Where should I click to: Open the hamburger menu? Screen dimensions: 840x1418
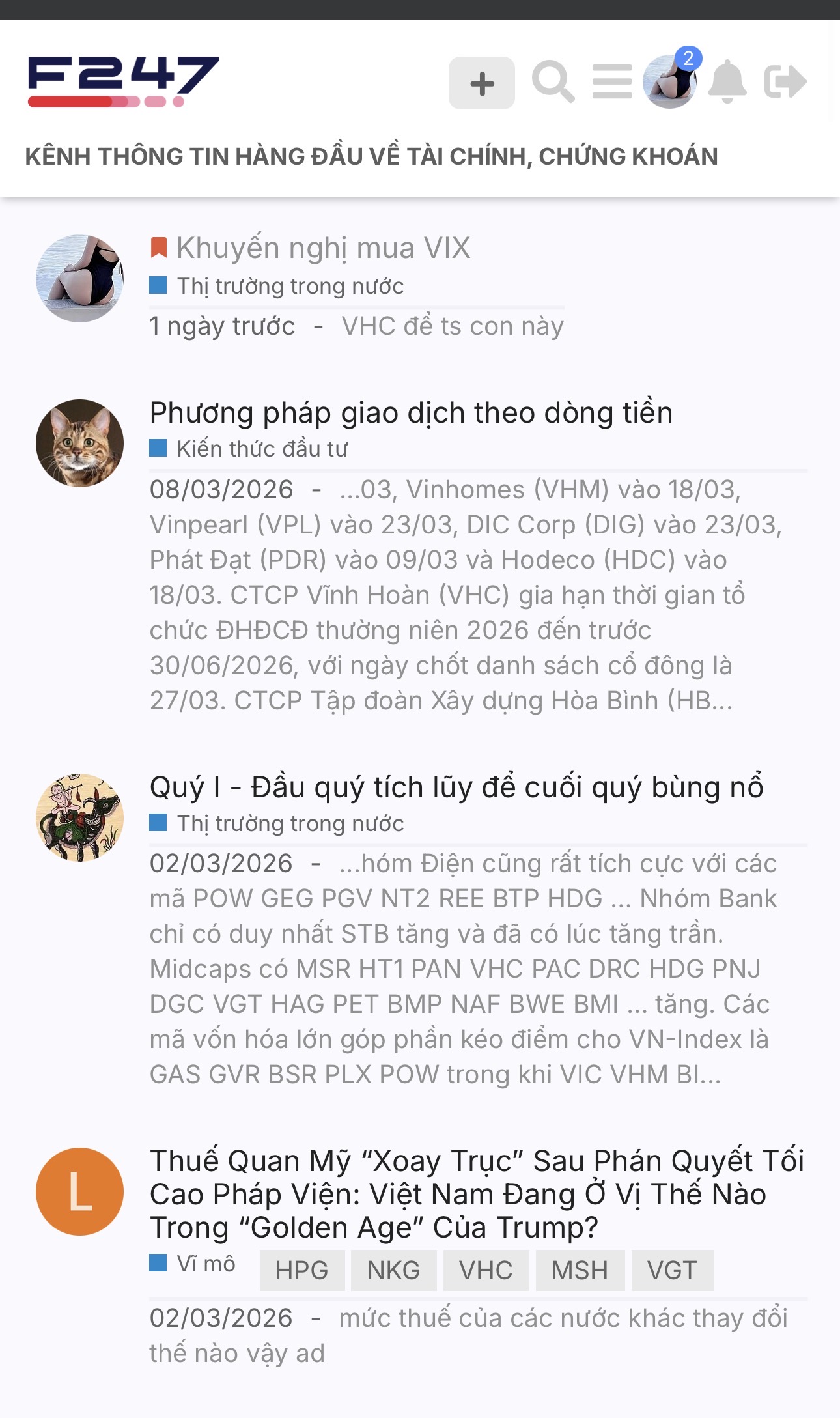[x=611, y=82]
